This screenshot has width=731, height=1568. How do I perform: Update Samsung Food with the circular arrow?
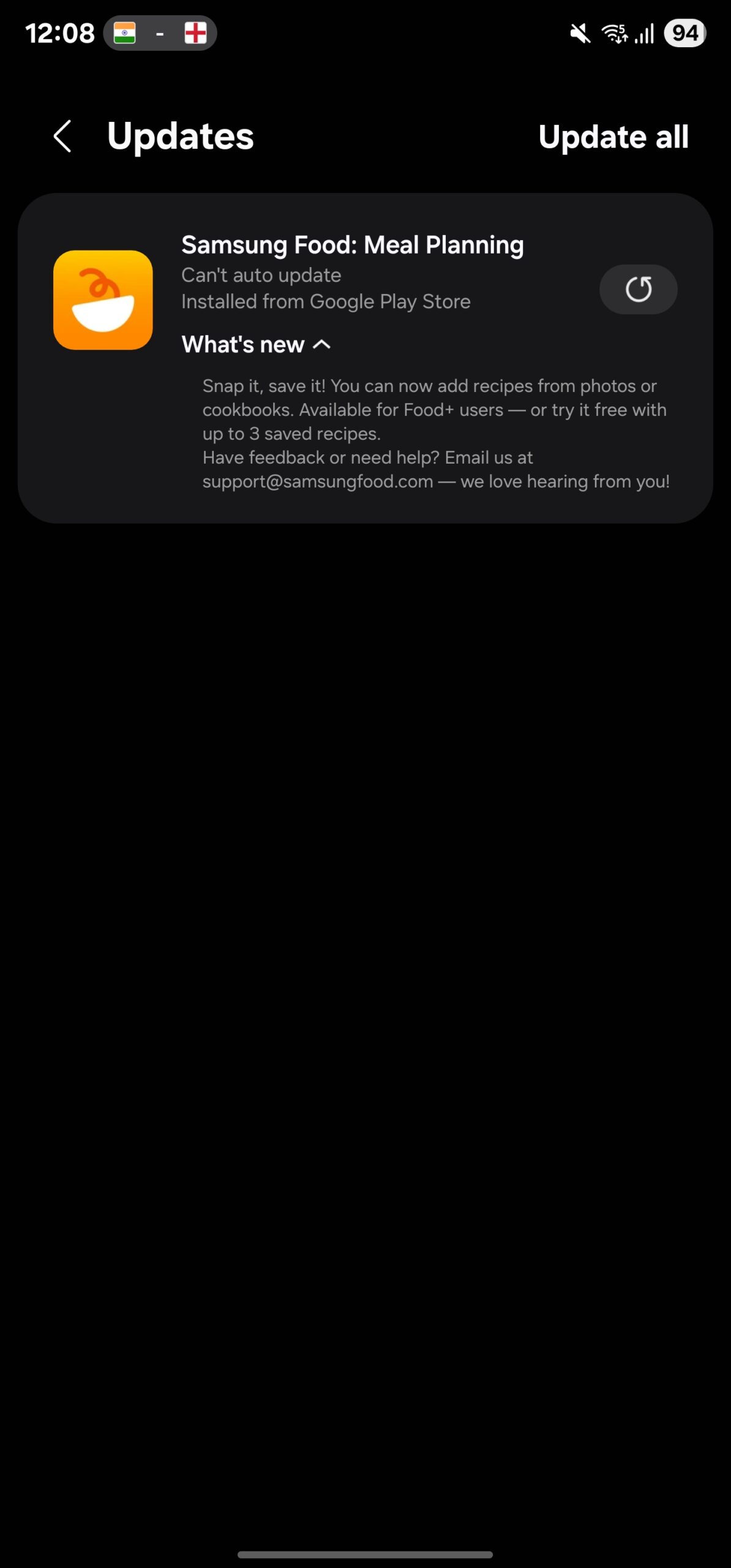638,289
